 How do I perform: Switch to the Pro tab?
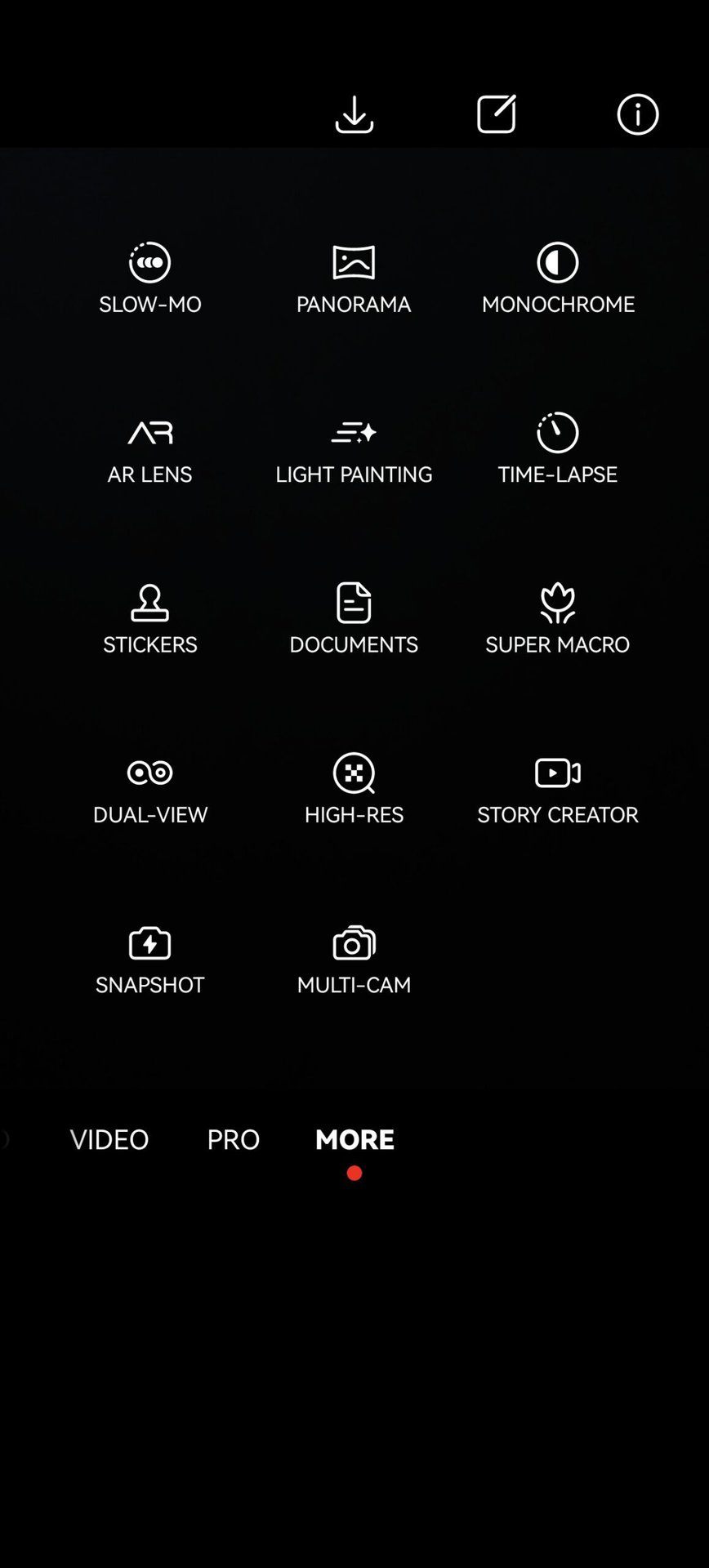click(x=234, y=1139)
